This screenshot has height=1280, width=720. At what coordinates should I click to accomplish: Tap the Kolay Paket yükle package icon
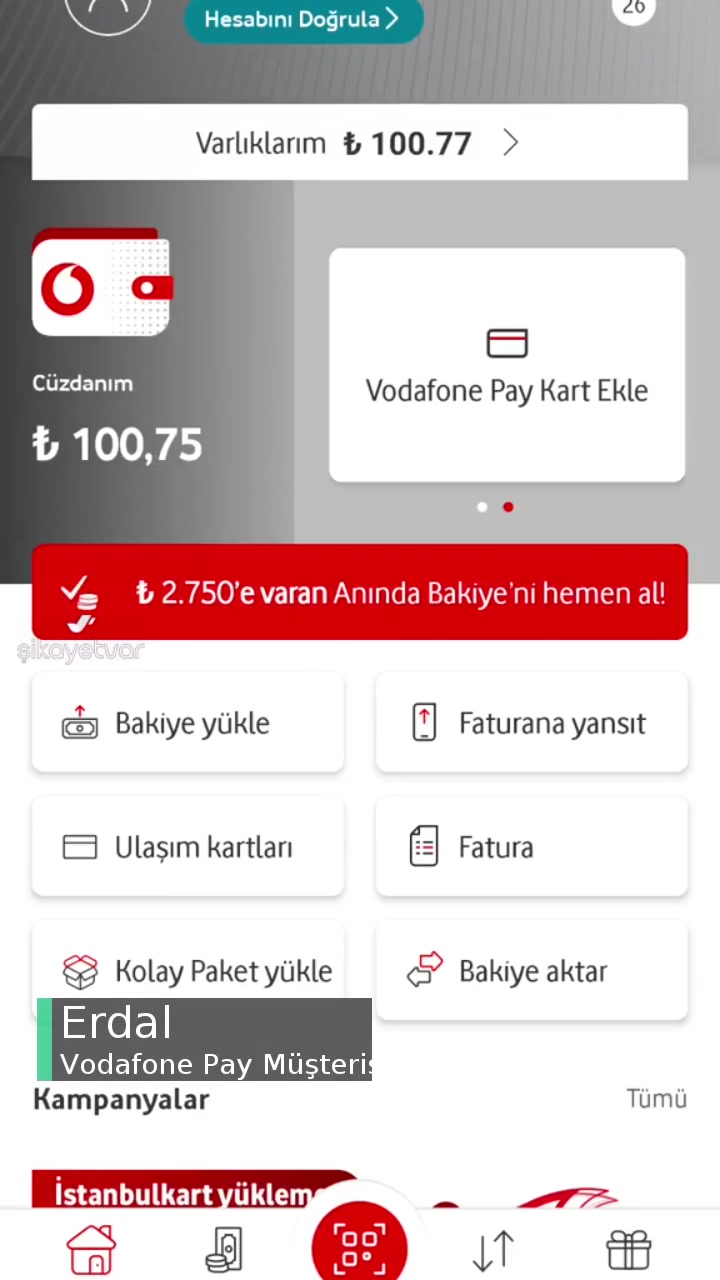80,971
